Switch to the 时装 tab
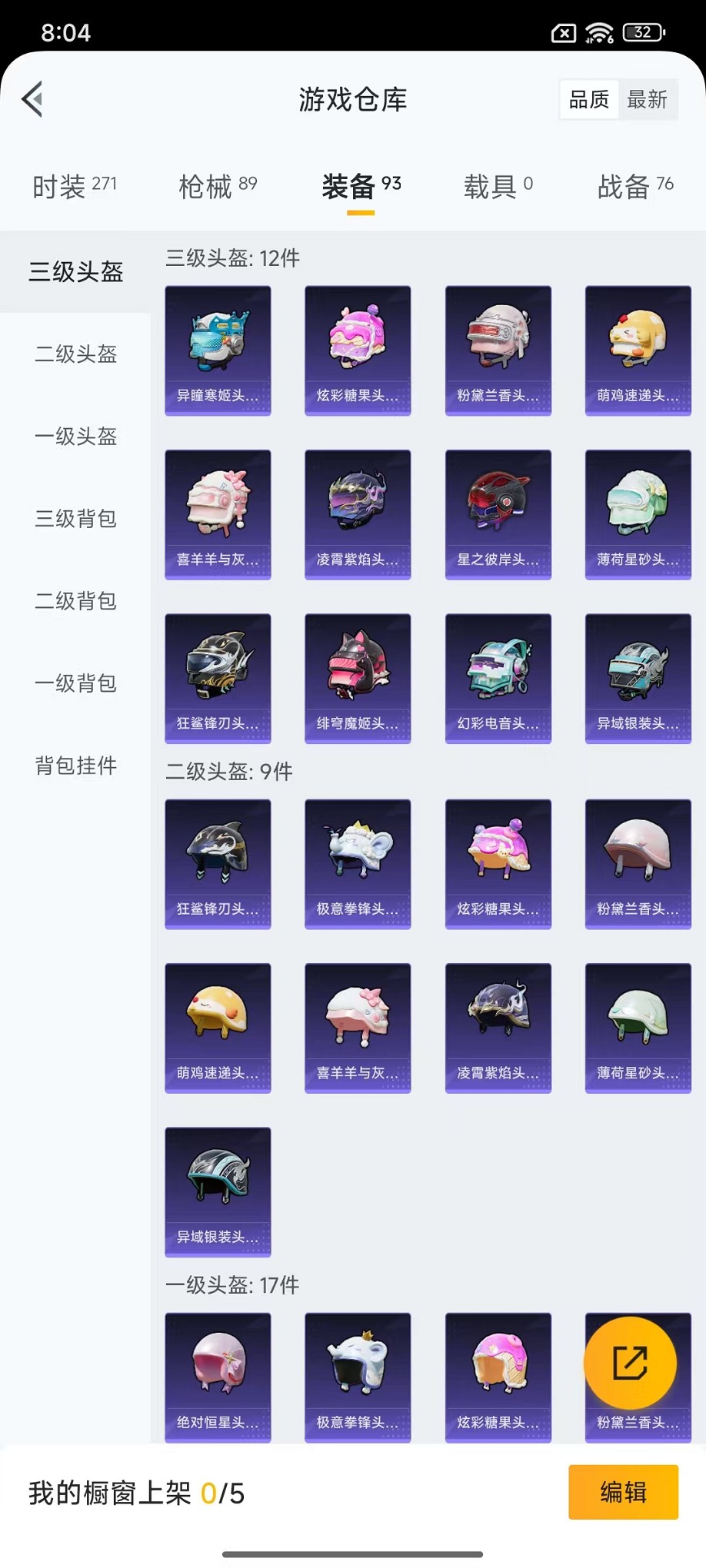 pyautogui.click(x=74, y=186)
